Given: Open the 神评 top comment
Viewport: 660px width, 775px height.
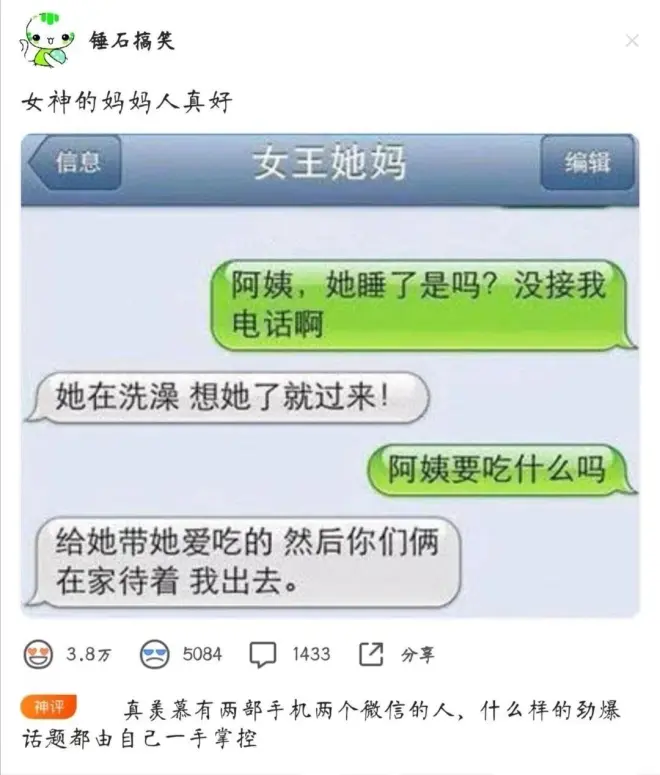Looking at the screenshot, I should coord(330,726).
